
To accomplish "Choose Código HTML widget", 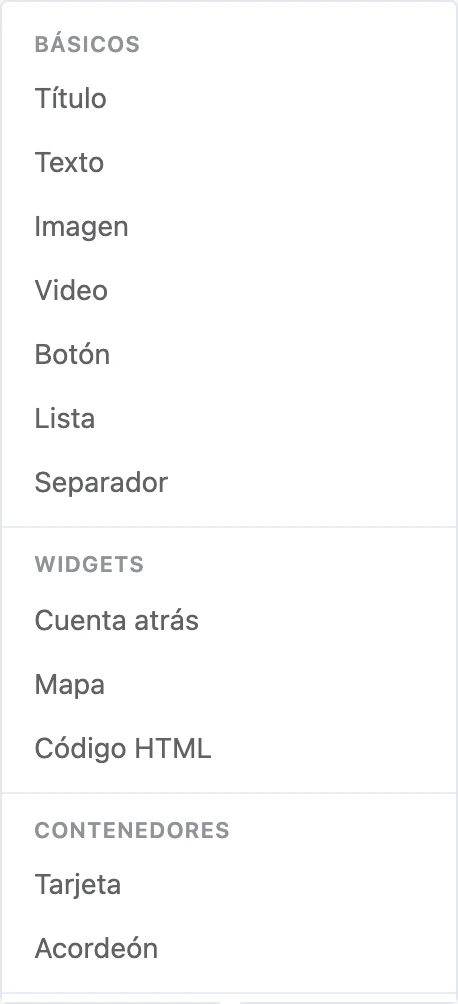I will click(229, 749).
